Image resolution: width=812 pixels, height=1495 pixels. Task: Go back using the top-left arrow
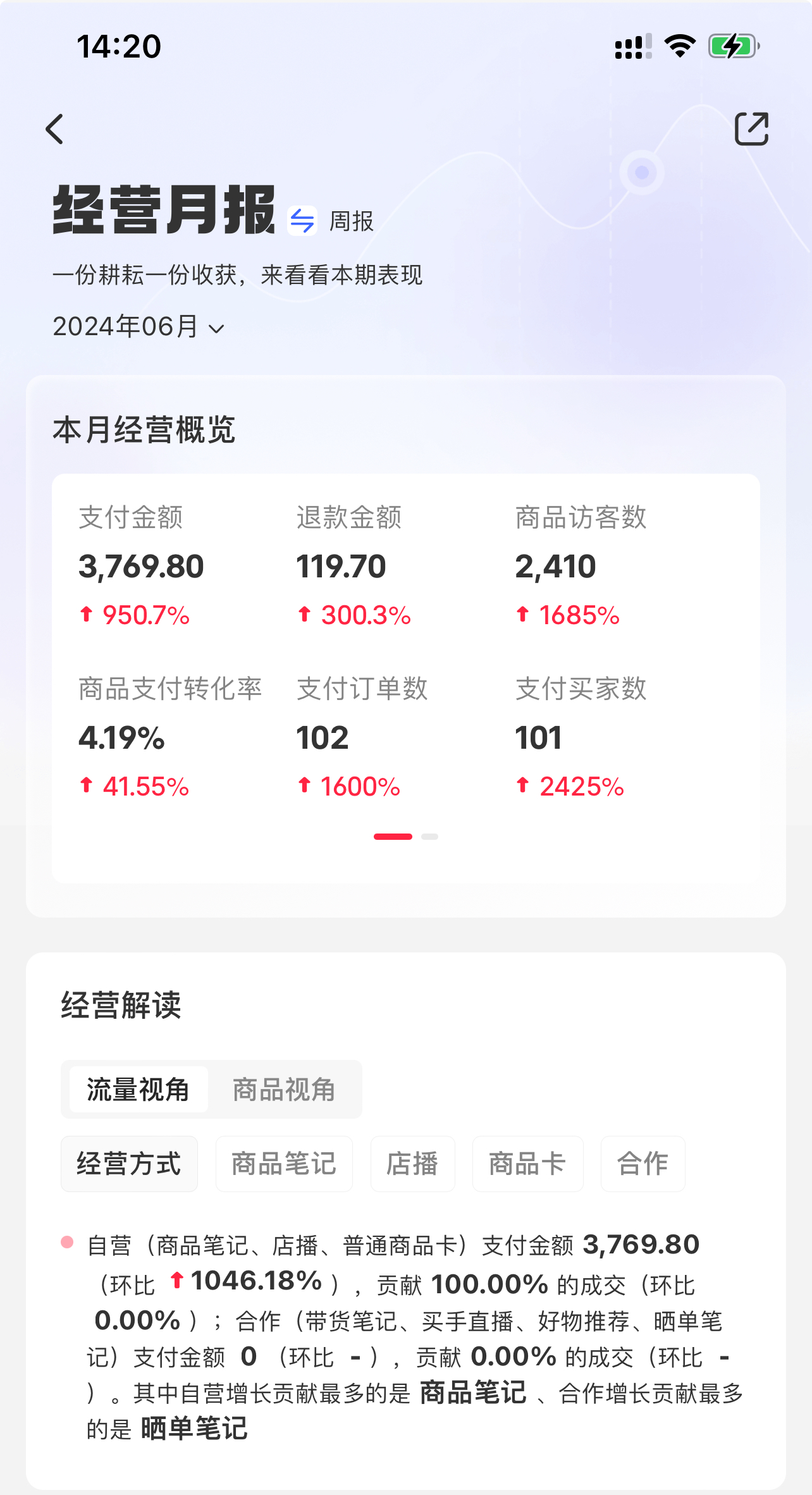[x=55, y=129]
